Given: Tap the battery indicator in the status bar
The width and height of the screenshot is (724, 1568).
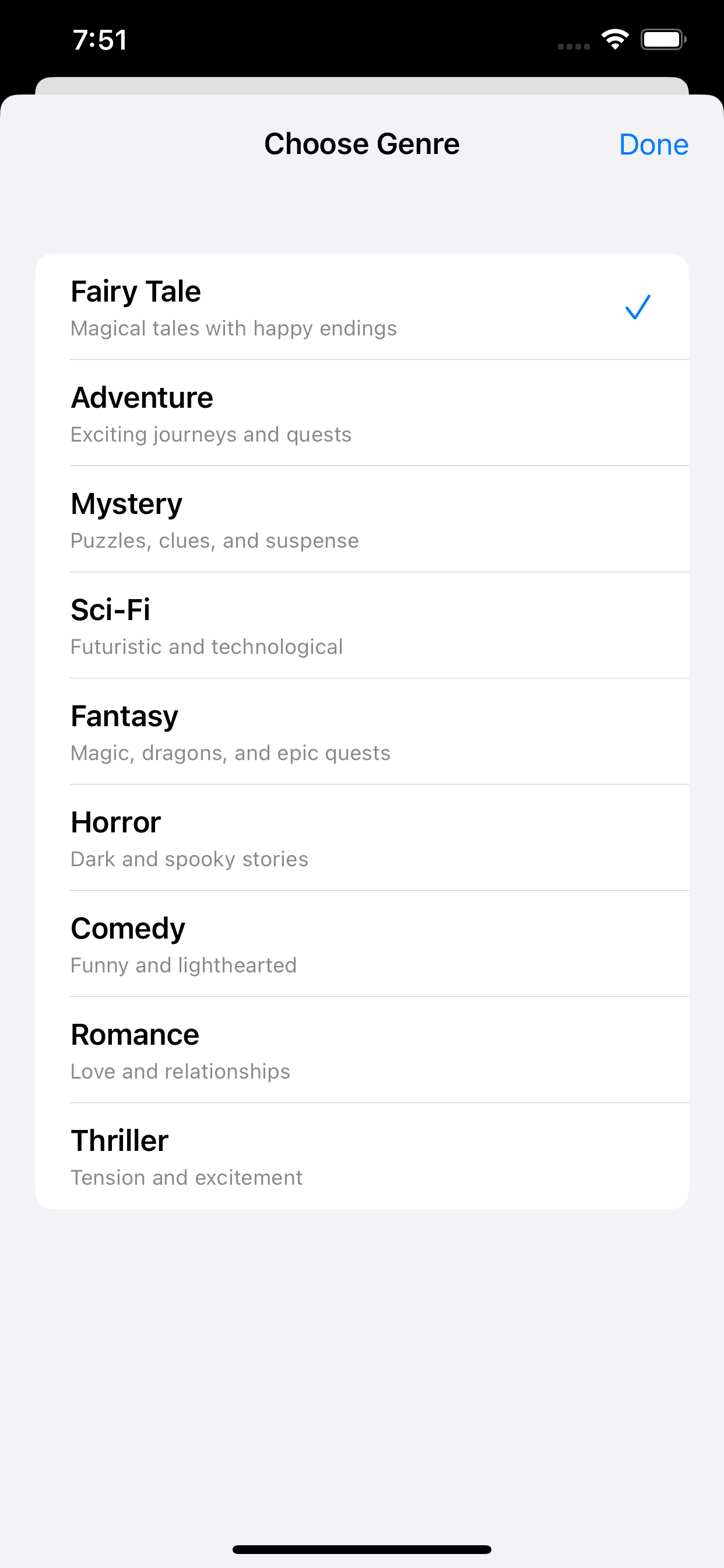Looking at the screenshot, I should [663, 38].
